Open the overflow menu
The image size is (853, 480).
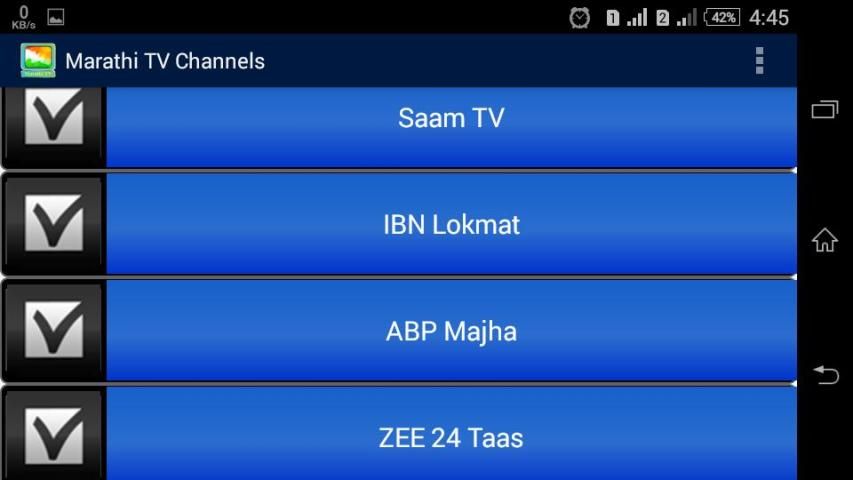759,60
